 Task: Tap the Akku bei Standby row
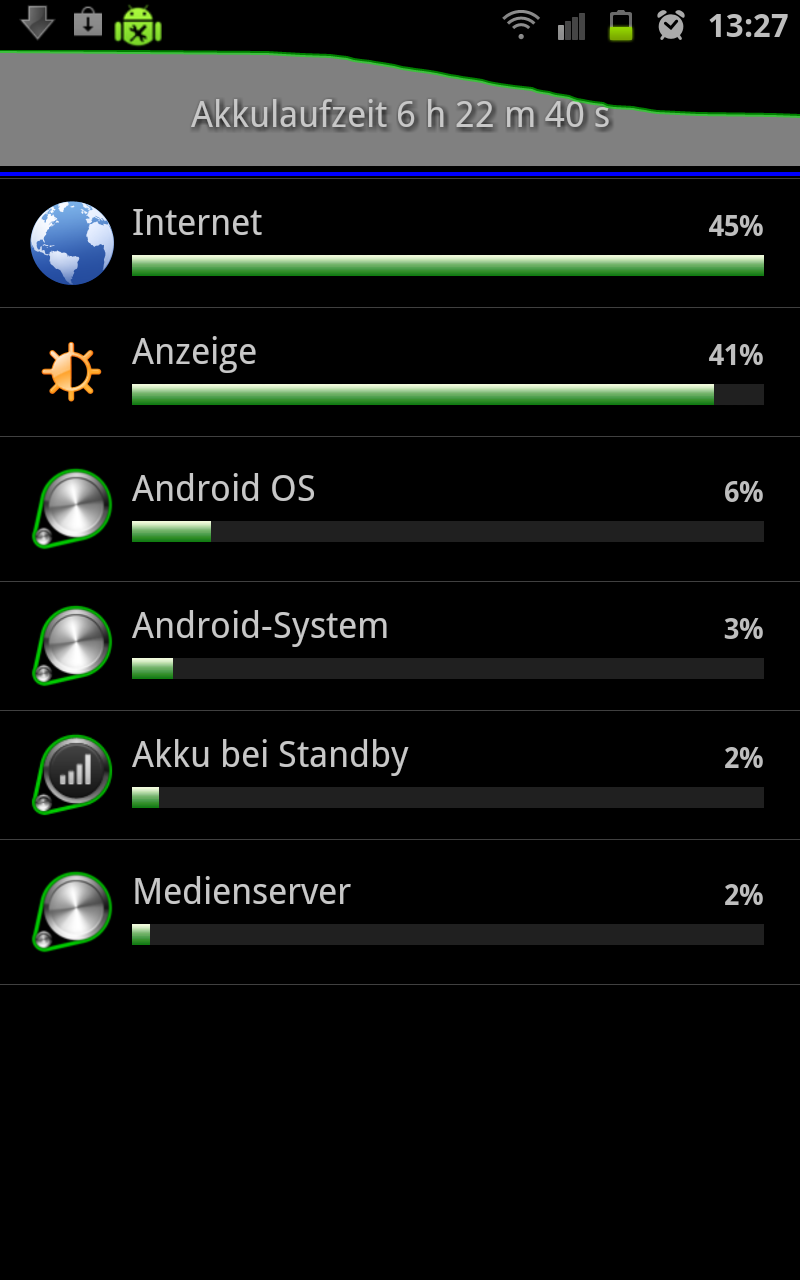pos(400,775)
